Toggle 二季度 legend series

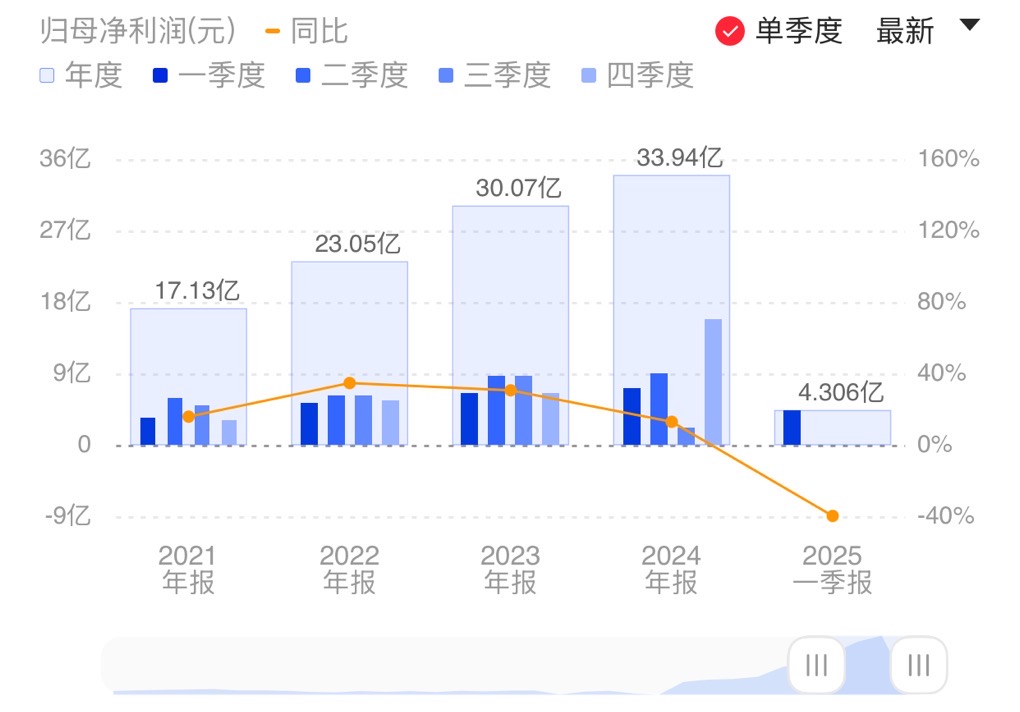point(351,75)
